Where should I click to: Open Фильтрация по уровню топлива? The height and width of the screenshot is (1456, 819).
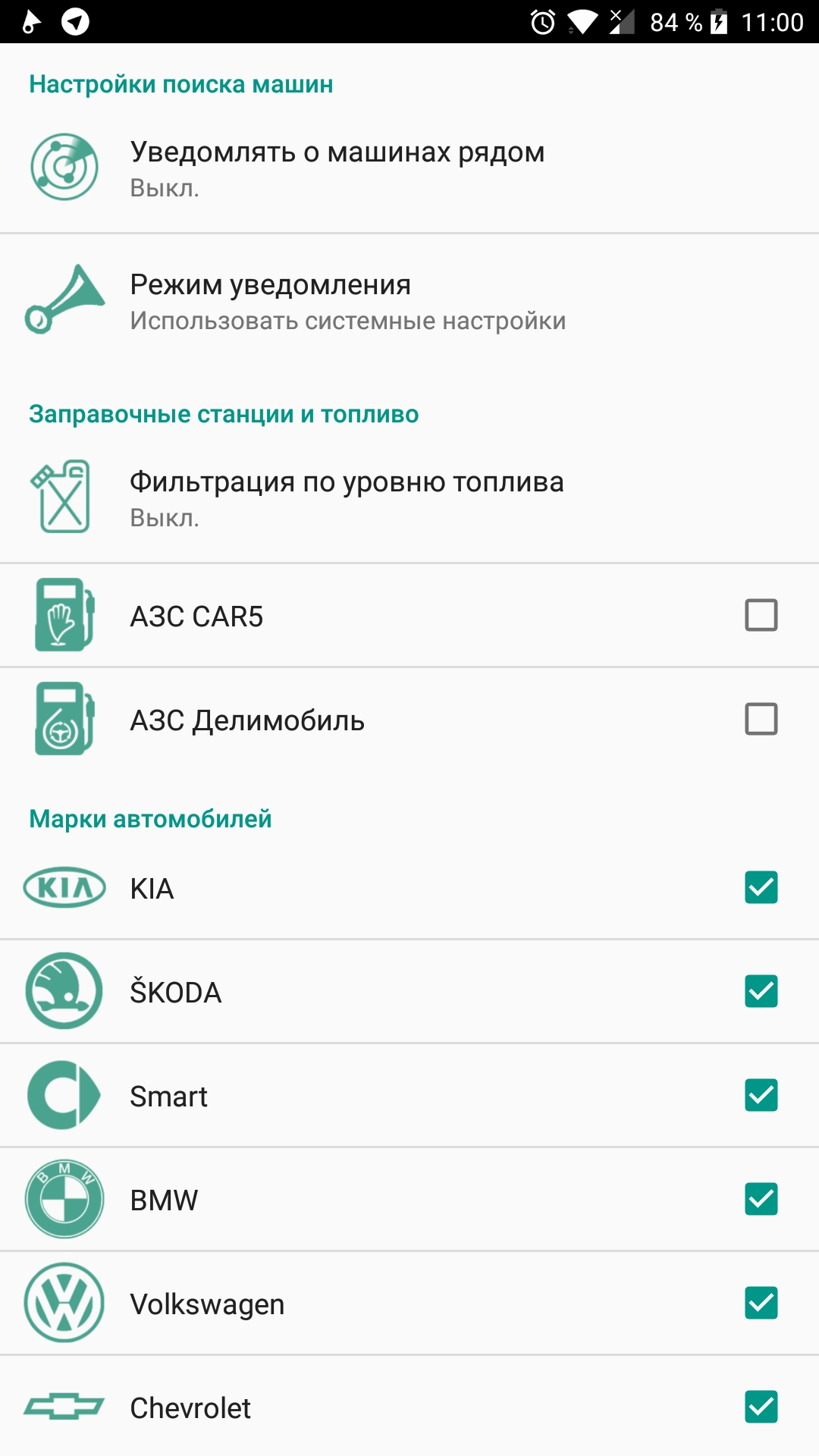[x=409, y=498]
